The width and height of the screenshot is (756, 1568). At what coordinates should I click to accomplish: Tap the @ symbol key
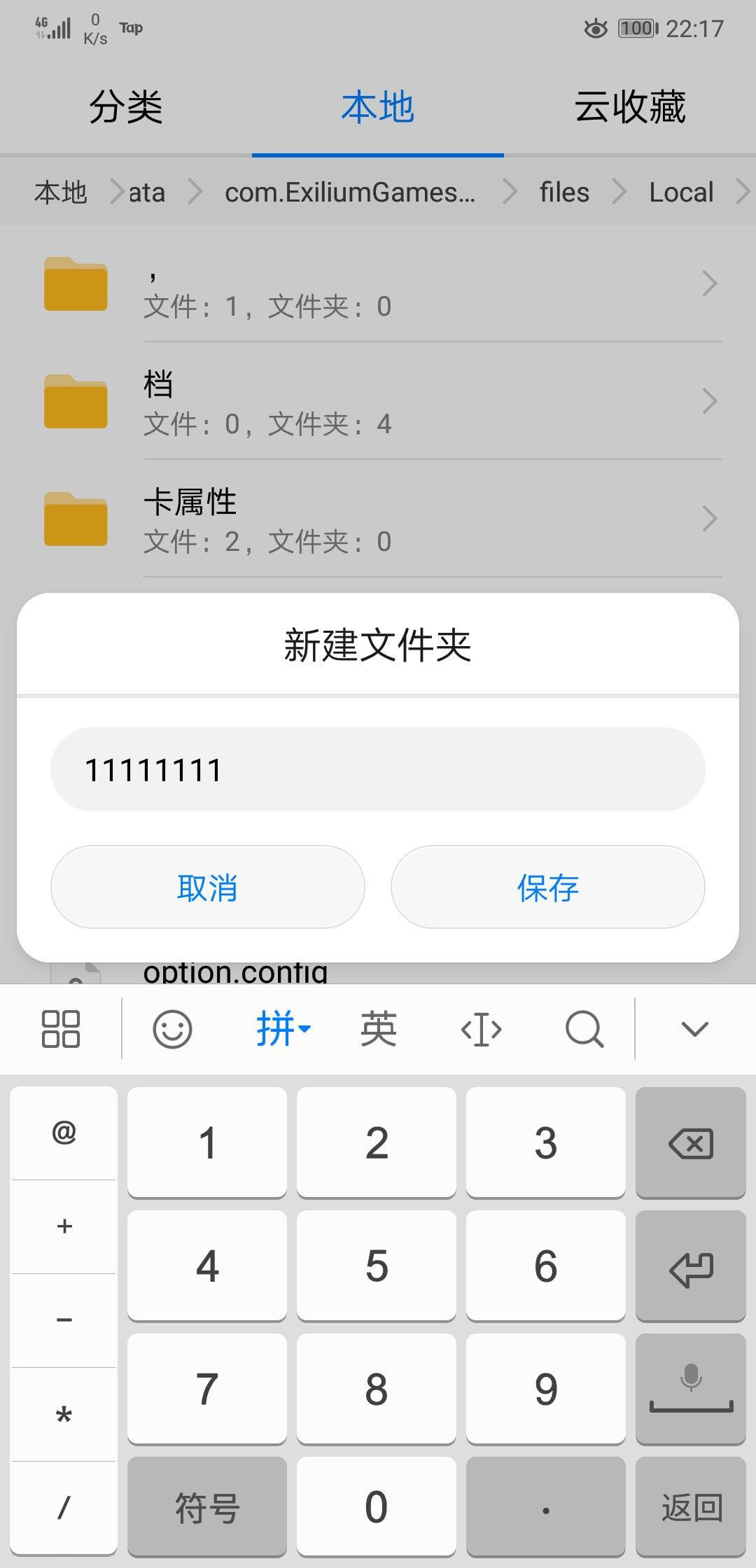click(64, 1133)
